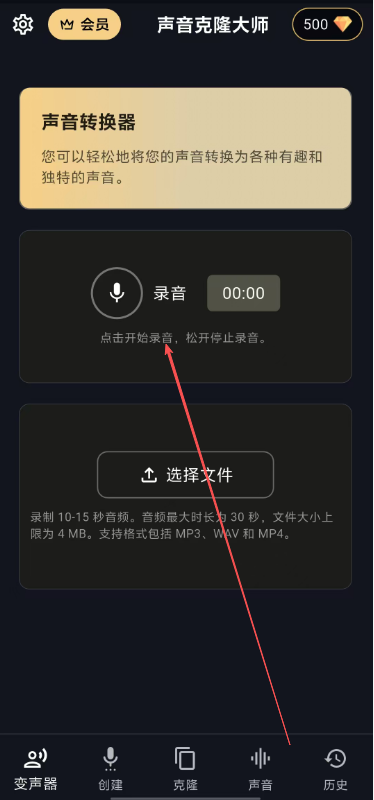The image size is (374, 800).
Task: Open the settings gear icon
Action: coord(23,24)
